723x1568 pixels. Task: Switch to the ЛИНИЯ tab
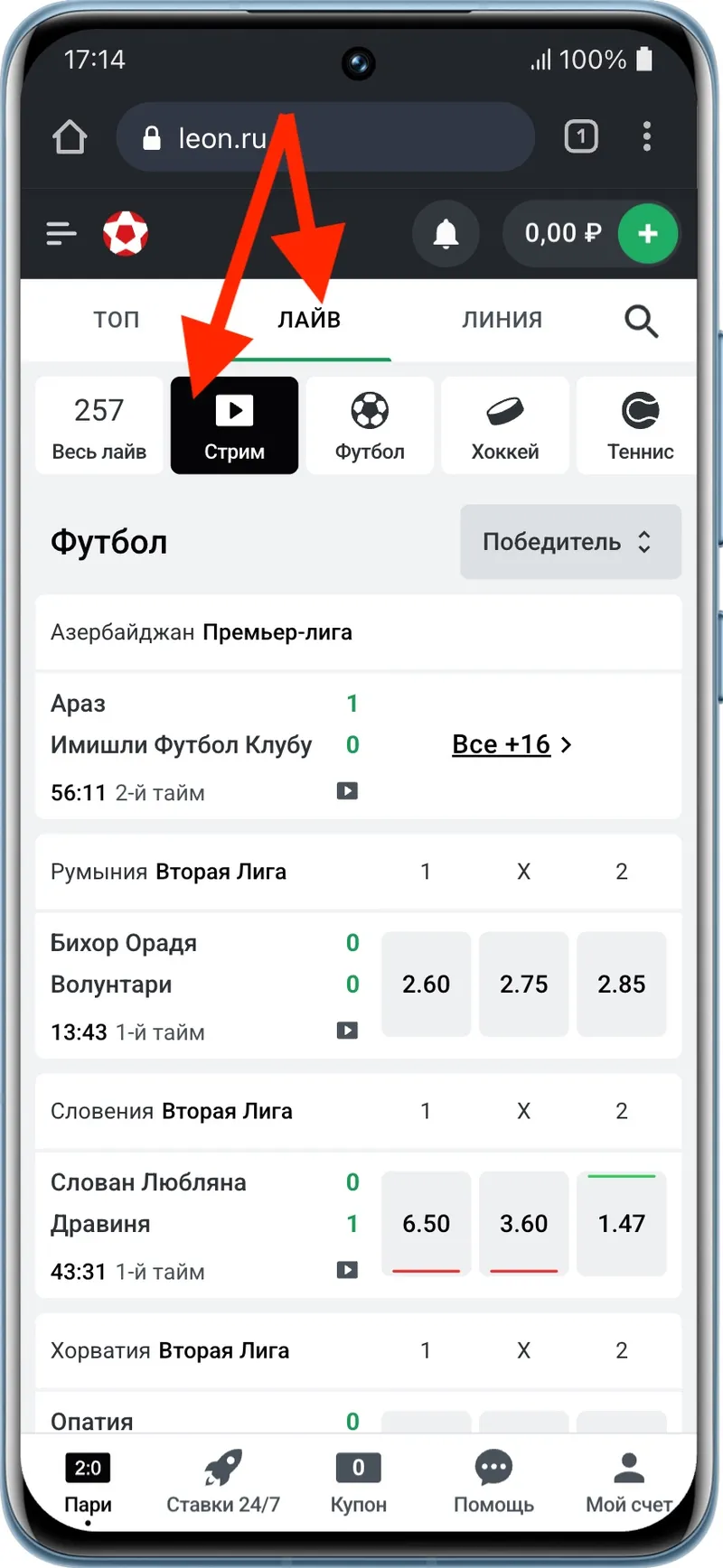pyautogui.click(x=503, y=319)
